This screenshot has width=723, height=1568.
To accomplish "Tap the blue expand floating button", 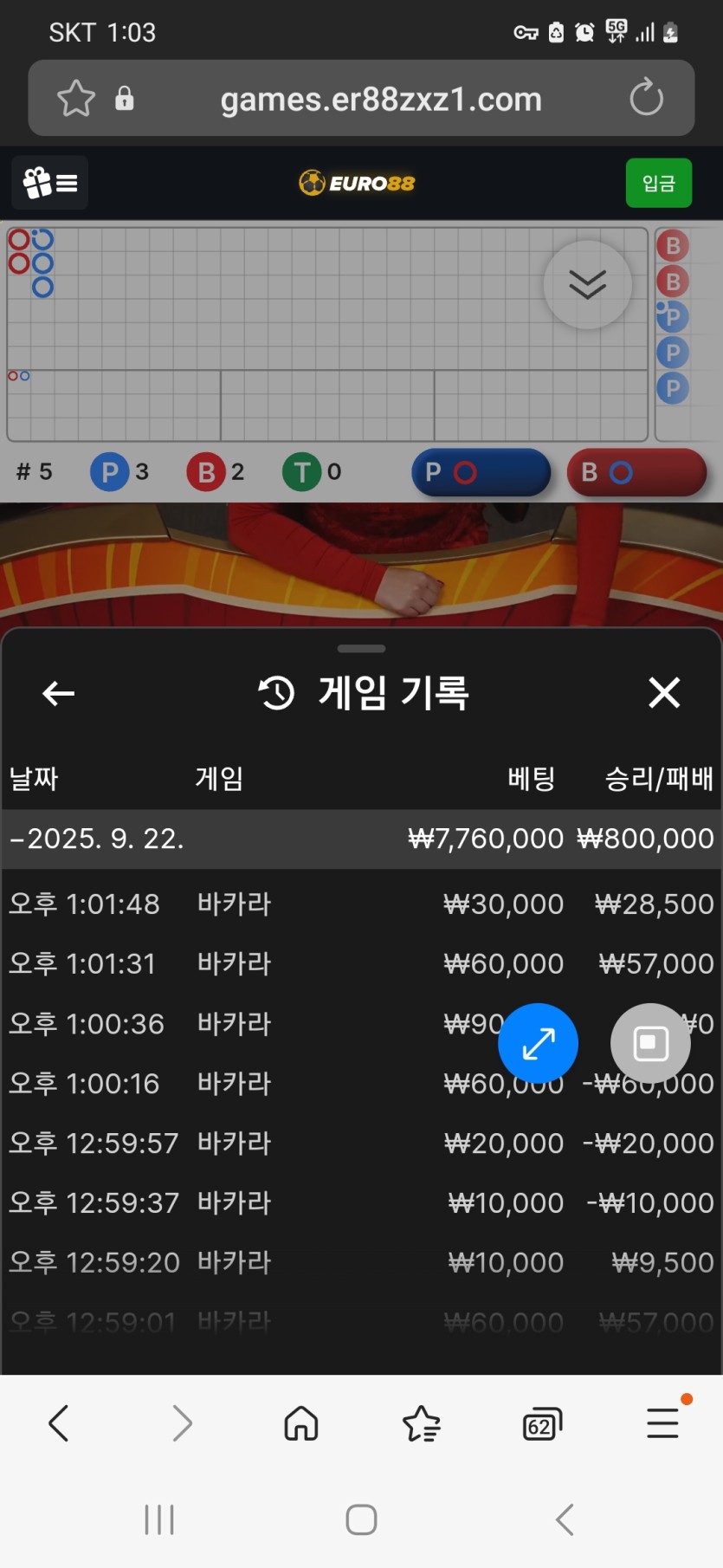I will (x=538, y=1043).
